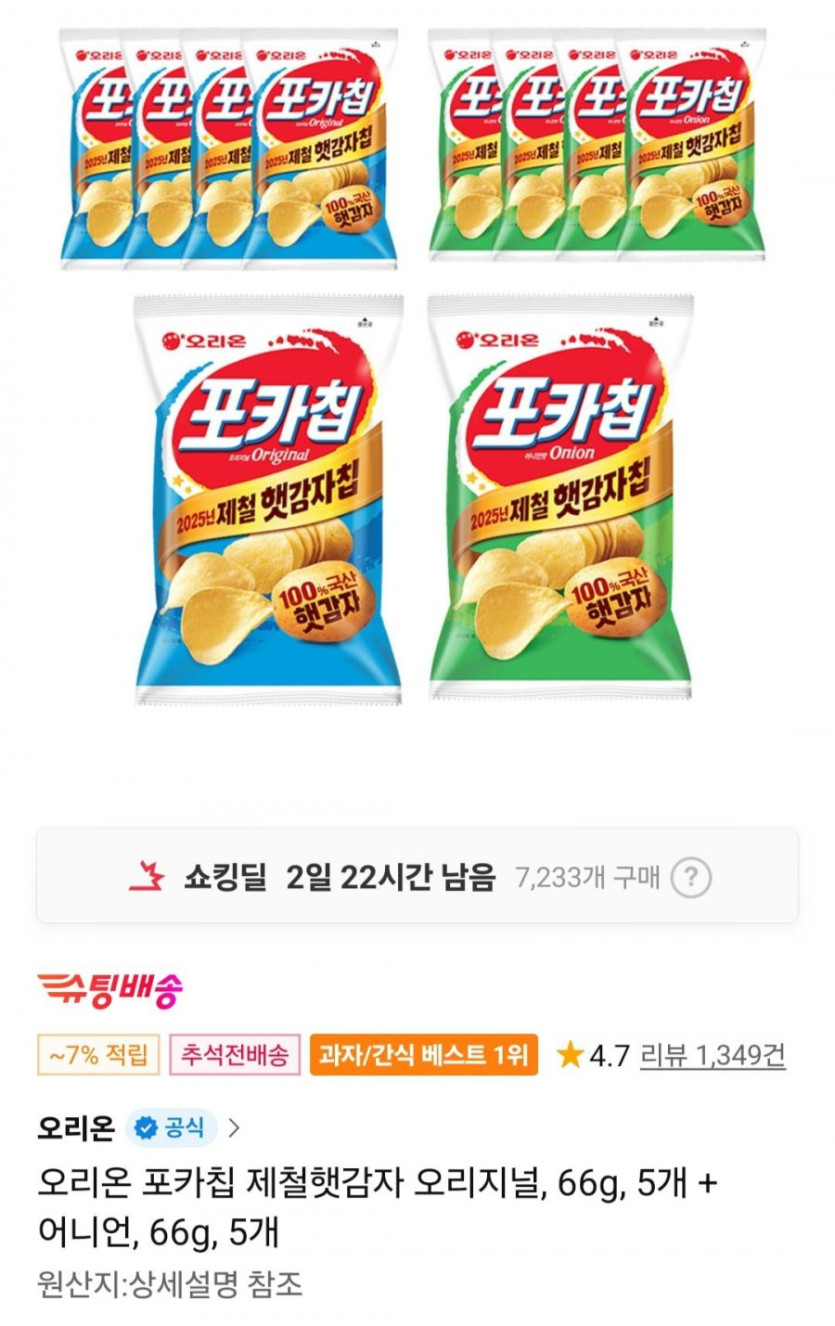Tap the 과자/간식 베스트 1위 badge
The width and height of the screenshot is (835, 1326).
pos(424,1054)
